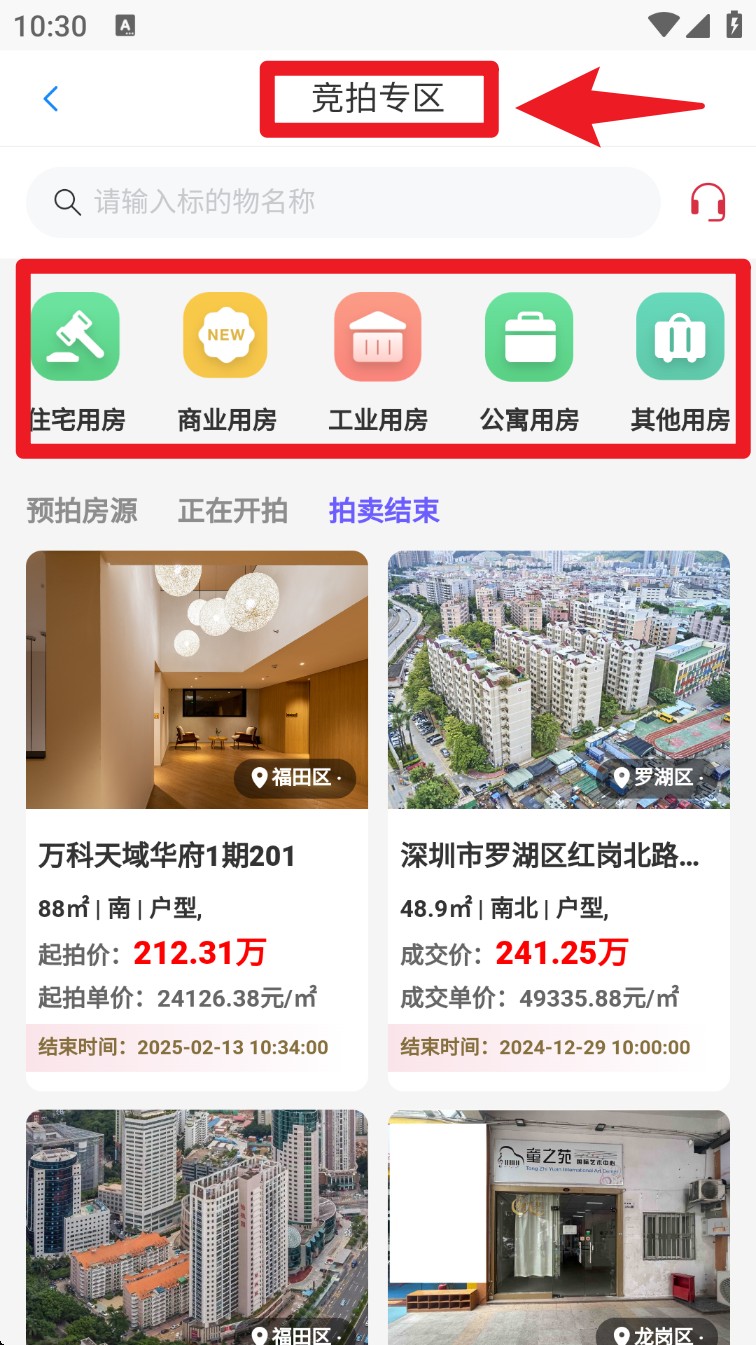Select the 住宅用房 gavel icon
The image size is (756, 1345).
[75, 336]
